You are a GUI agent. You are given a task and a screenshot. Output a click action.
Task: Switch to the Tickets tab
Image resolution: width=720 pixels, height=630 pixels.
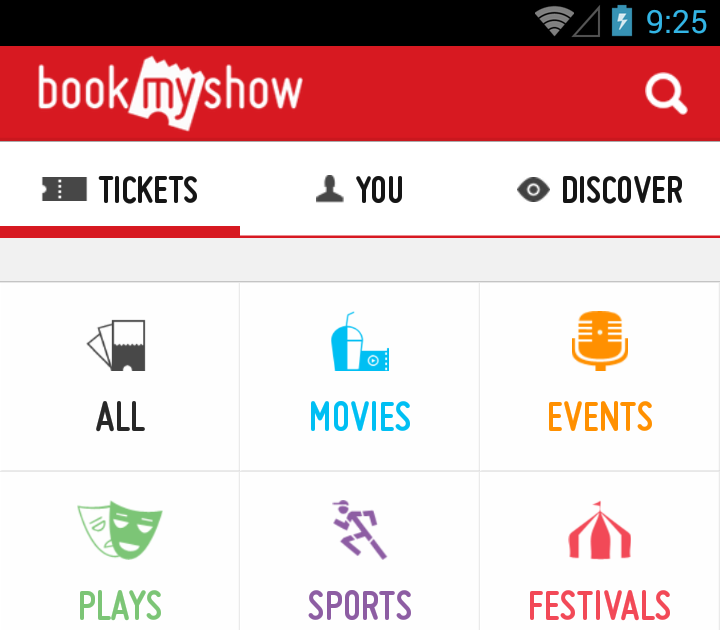(120, 190)
